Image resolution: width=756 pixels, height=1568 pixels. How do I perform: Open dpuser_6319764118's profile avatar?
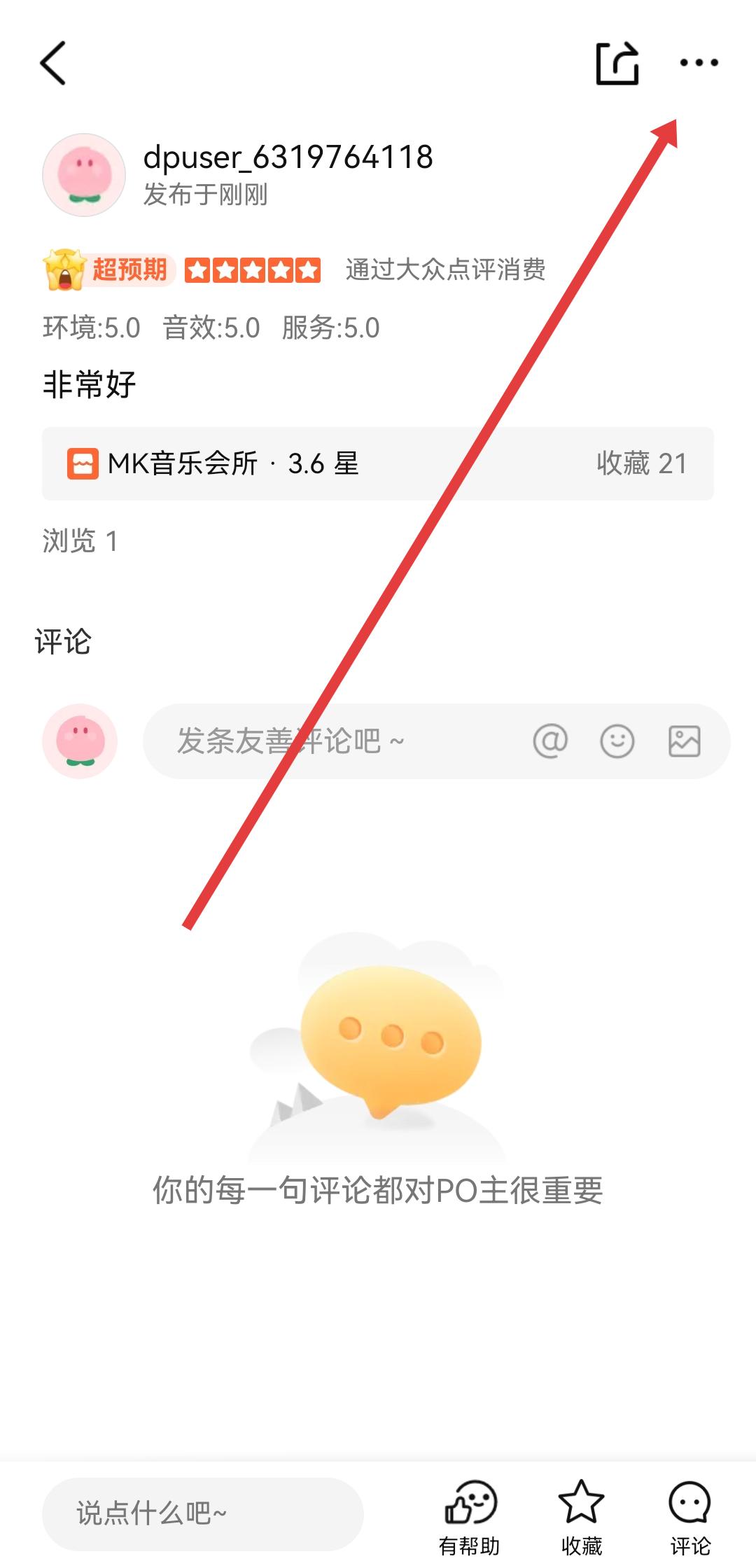(x=84, y=175)
